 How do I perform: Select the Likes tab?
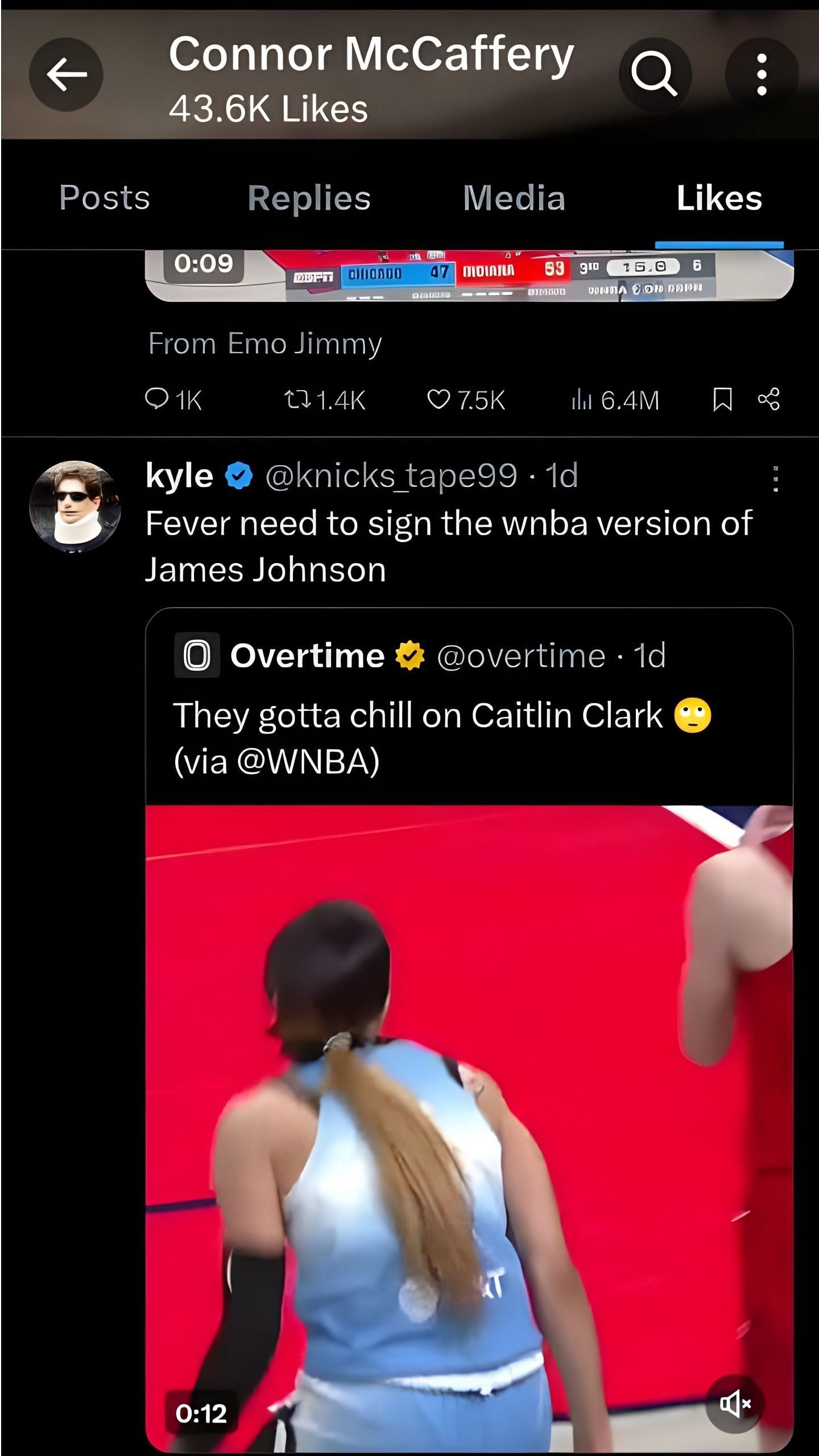coord(719,198)
